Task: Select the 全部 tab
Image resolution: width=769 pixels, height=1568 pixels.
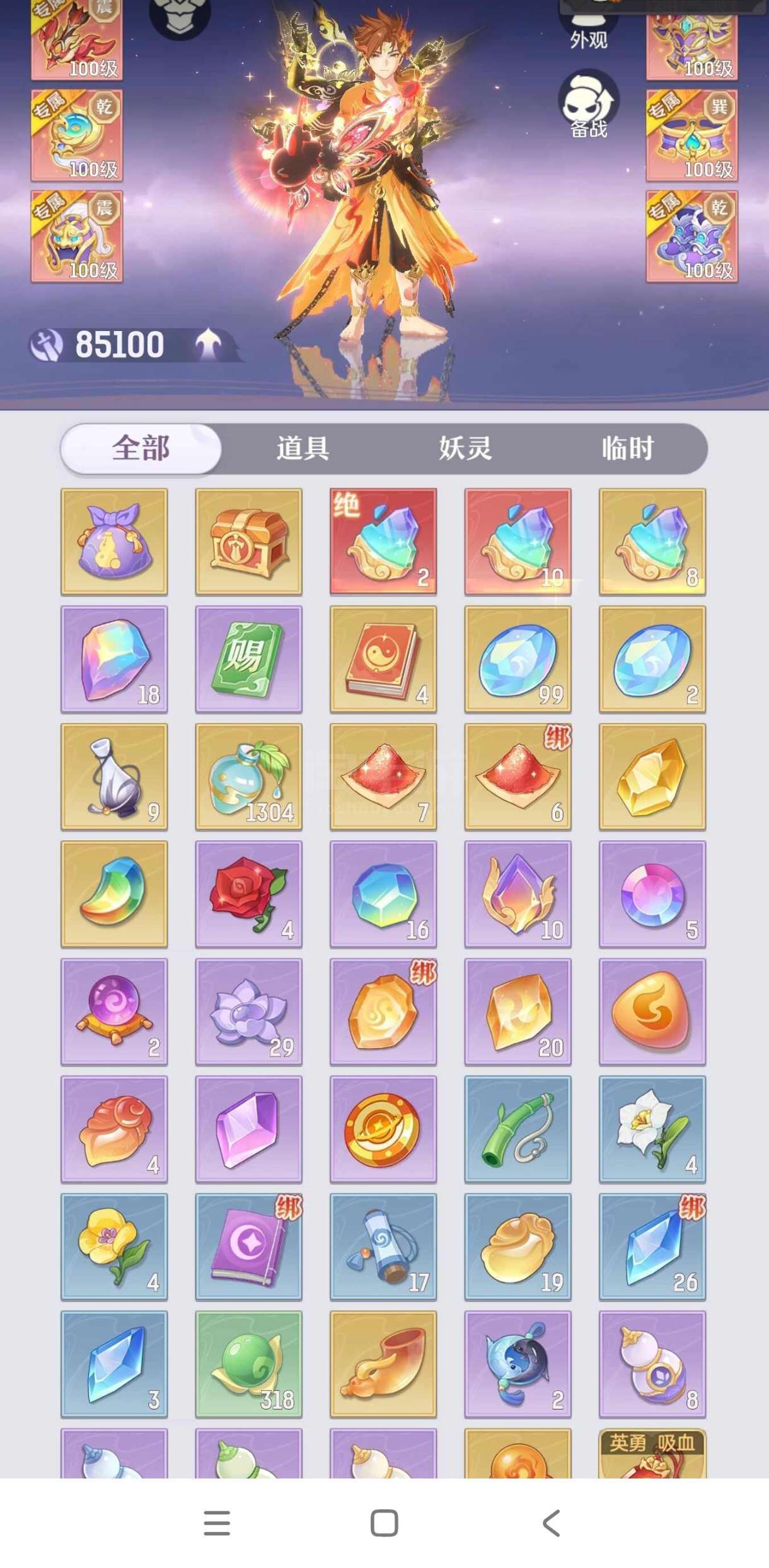Action: pos(141,448)
